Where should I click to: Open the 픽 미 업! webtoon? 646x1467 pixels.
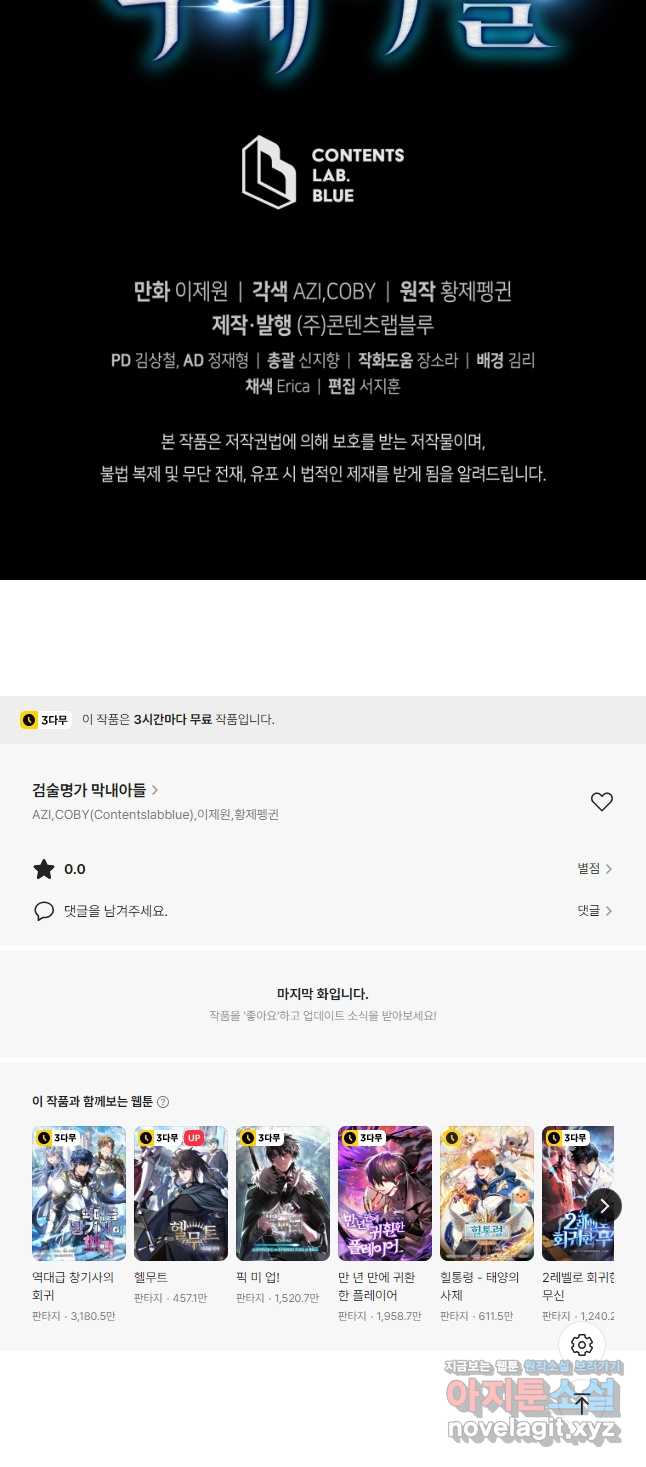point(283,1193)
